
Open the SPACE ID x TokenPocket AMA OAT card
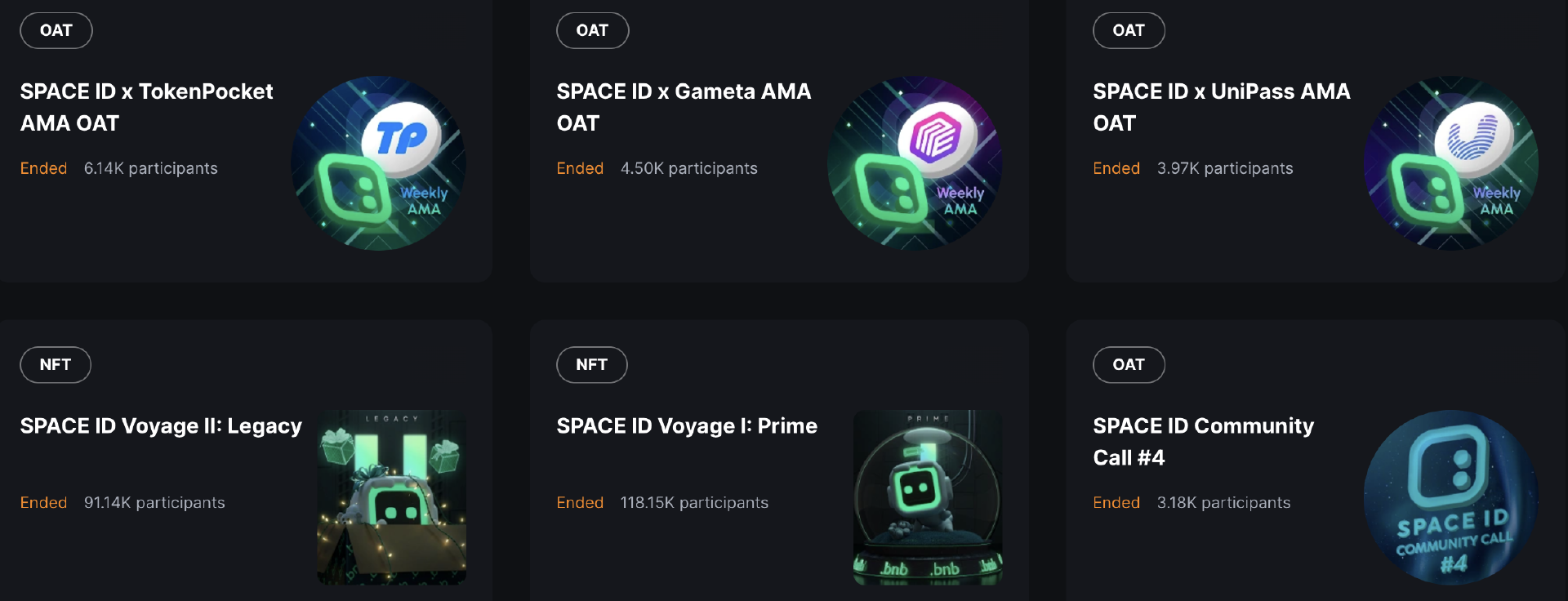tap(147, 107)
